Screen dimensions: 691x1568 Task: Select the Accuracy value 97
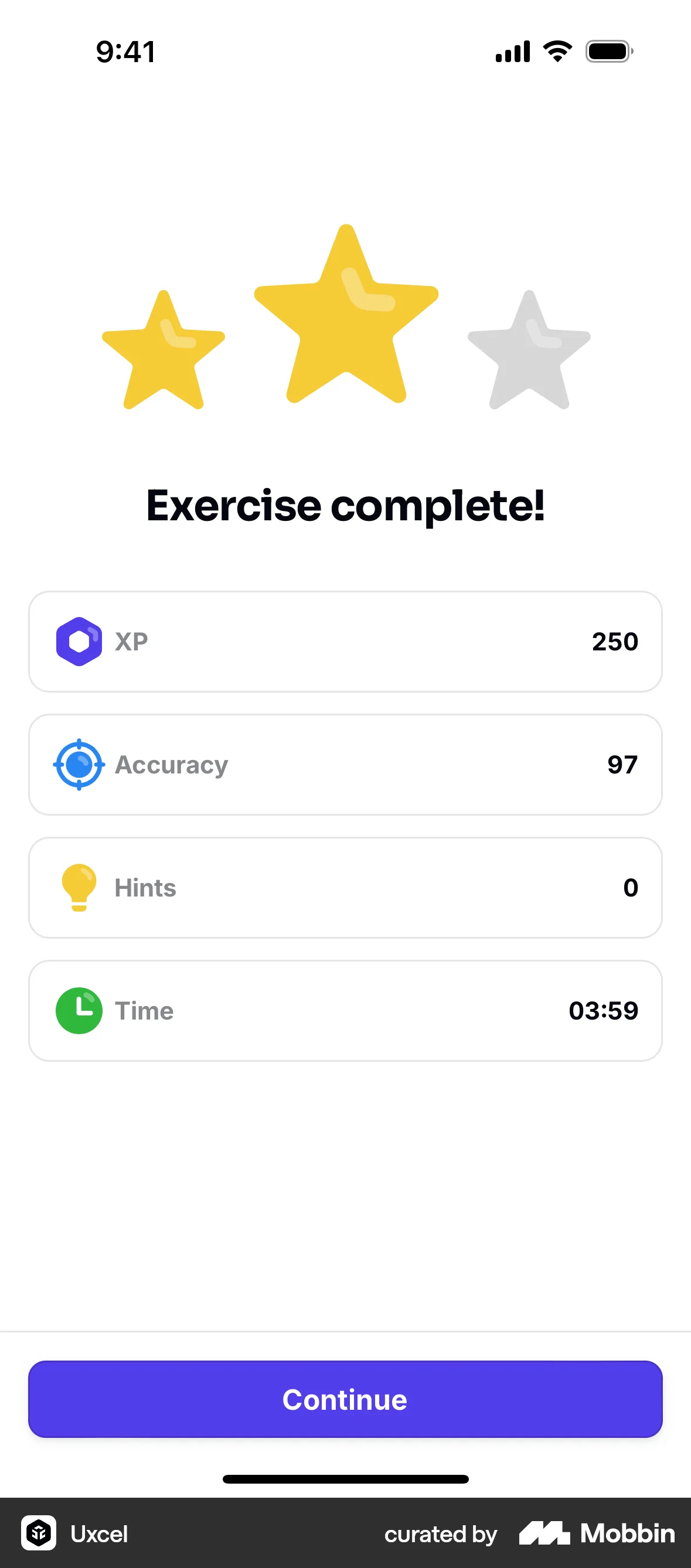(622, 765)
